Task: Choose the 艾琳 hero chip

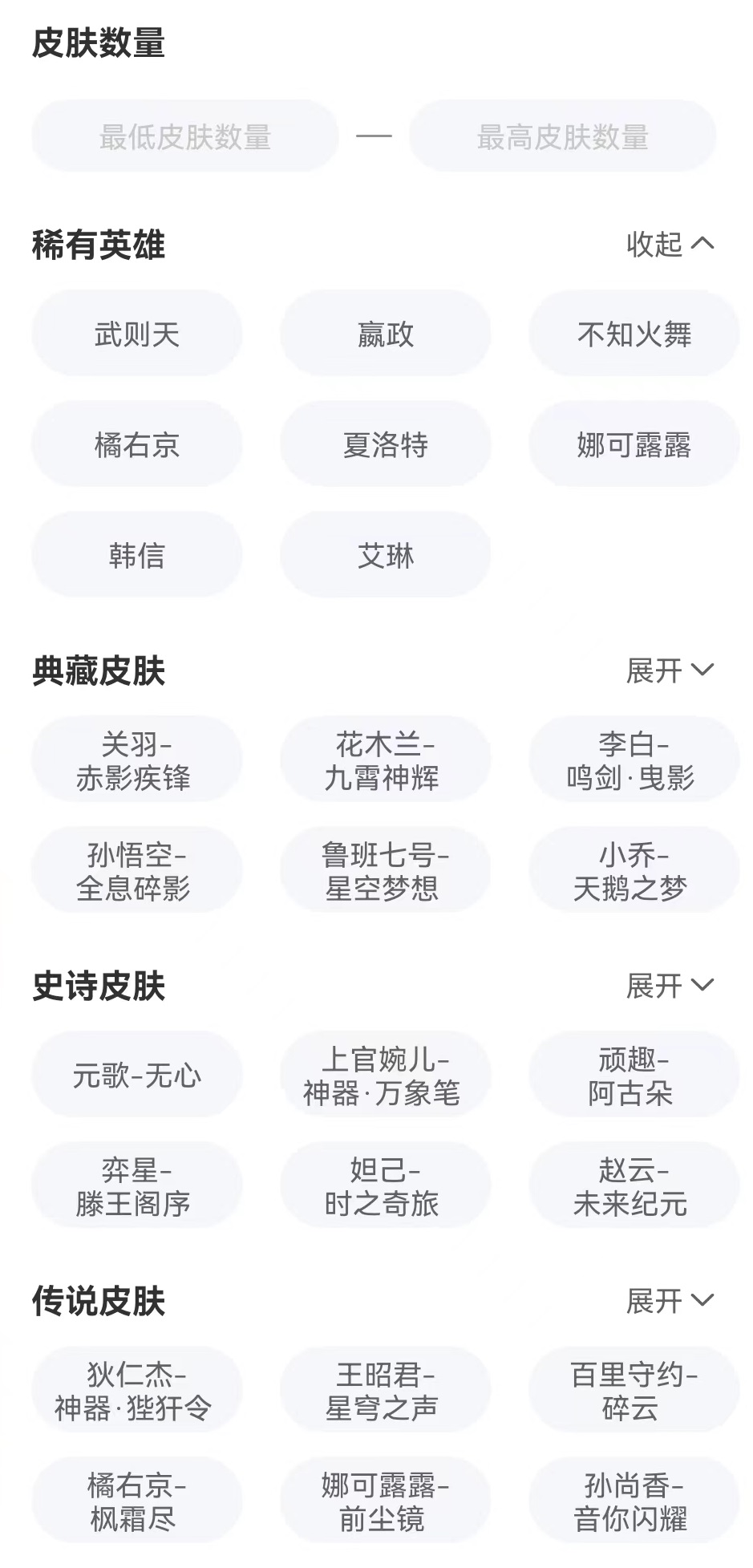Action: tap(385, 555)
